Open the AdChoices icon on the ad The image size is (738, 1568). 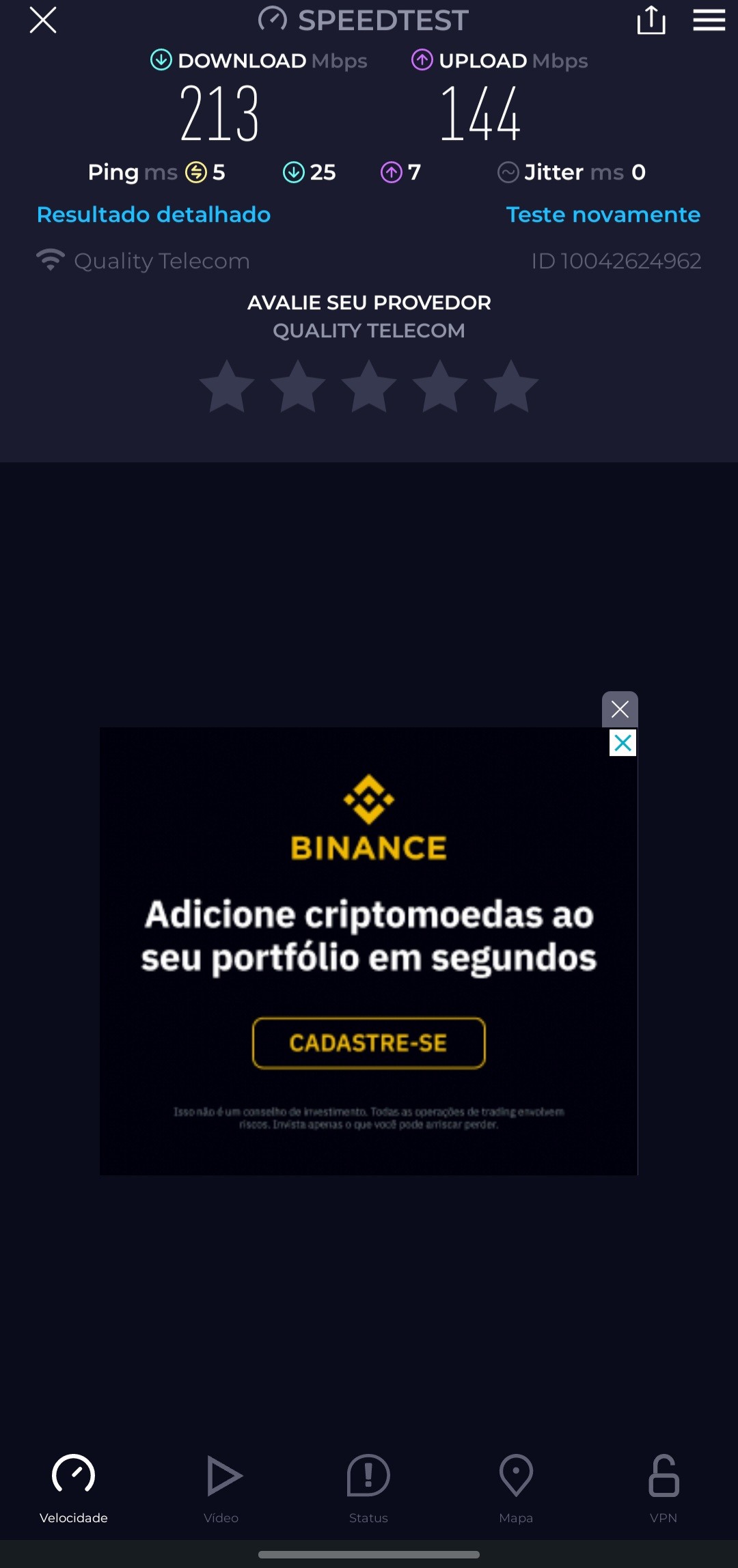click(x=623, y=743)
